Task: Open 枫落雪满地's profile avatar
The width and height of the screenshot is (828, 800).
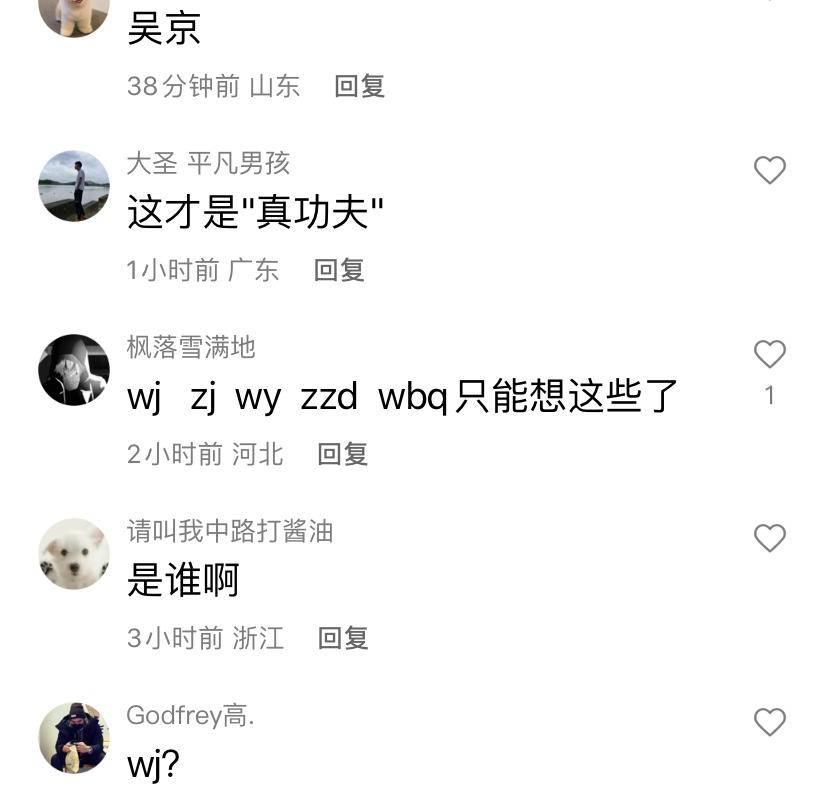Action: pyautogui.click(x=74, y=370)
